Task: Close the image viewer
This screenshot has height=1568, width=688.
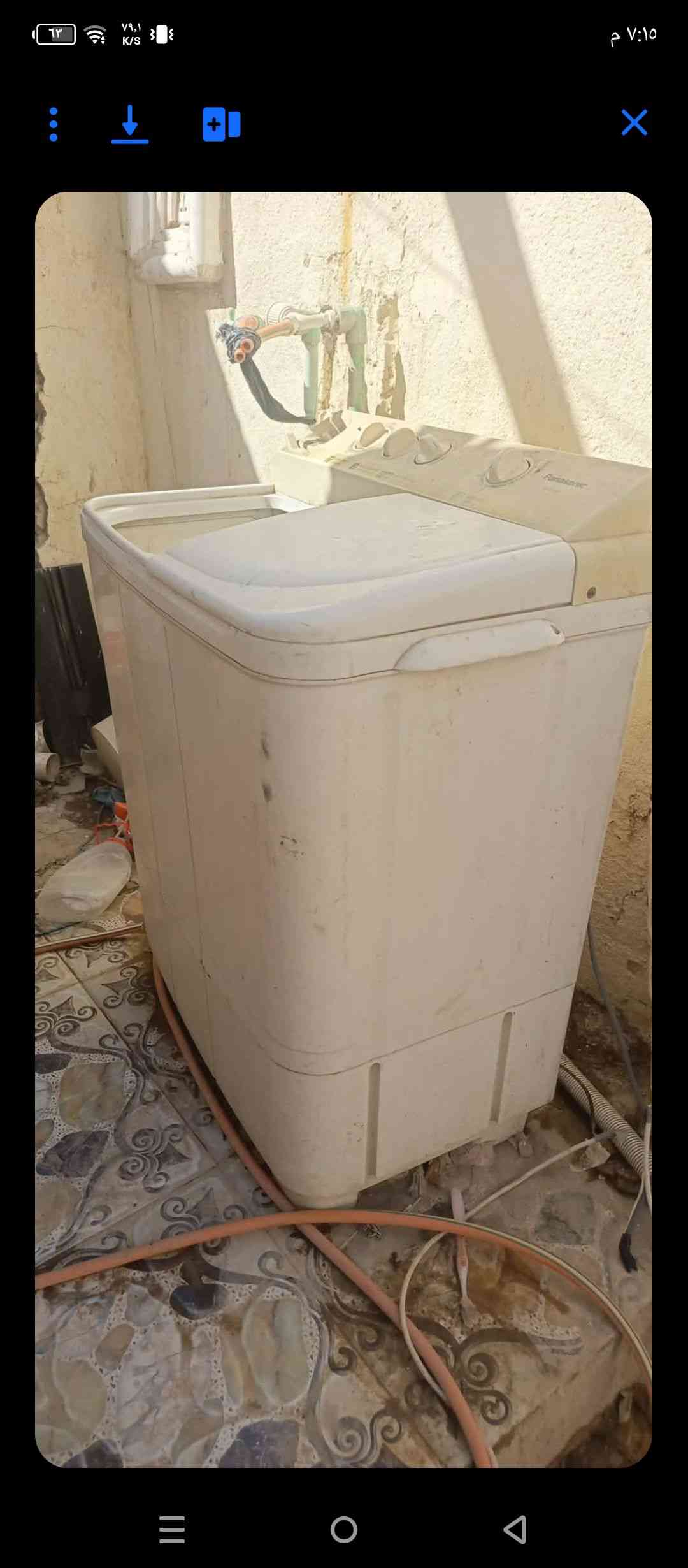Action: coord(634,122)
